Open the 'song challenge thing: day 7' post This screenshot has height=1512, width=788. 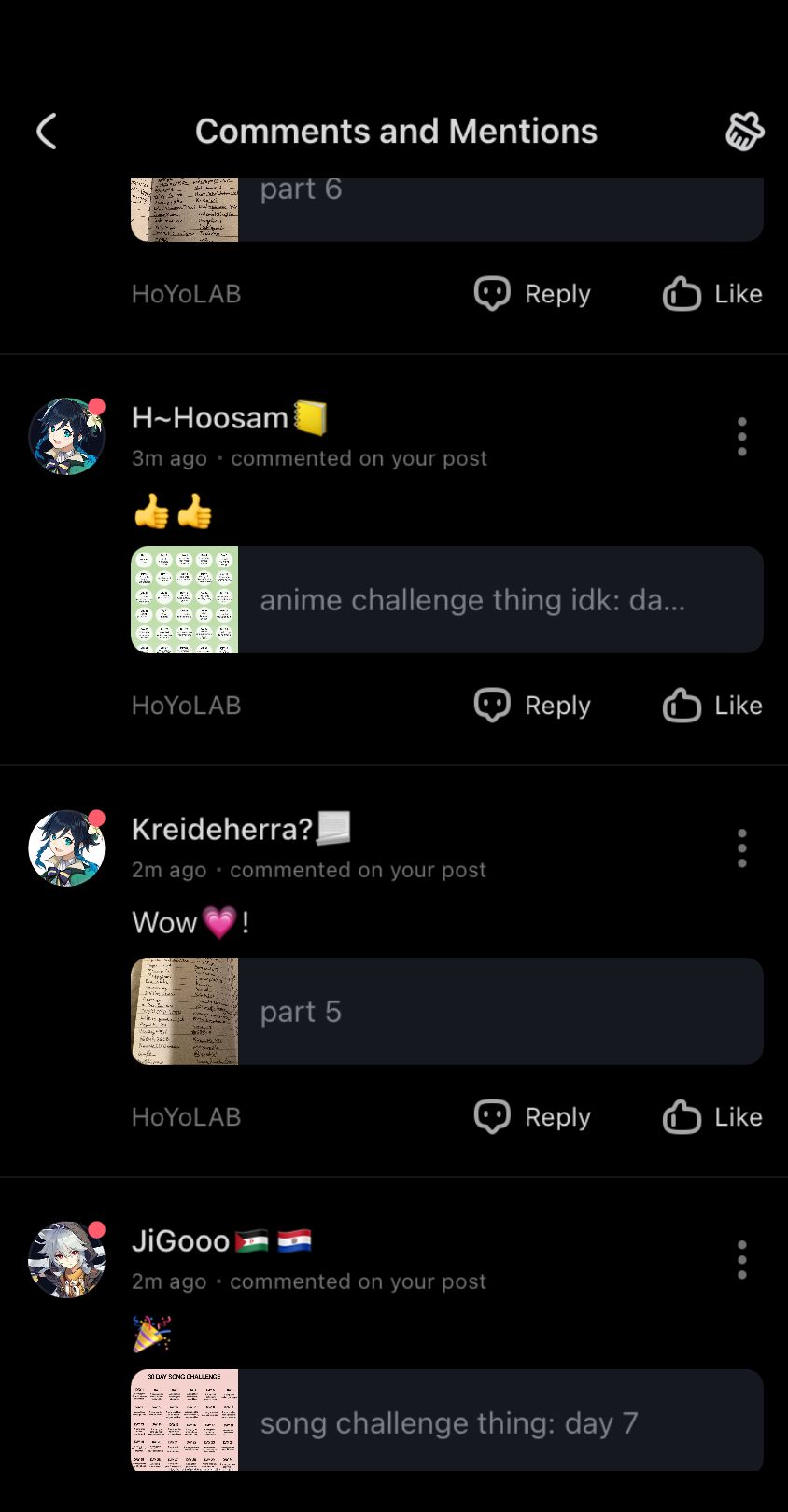[x=446, y=1420]
